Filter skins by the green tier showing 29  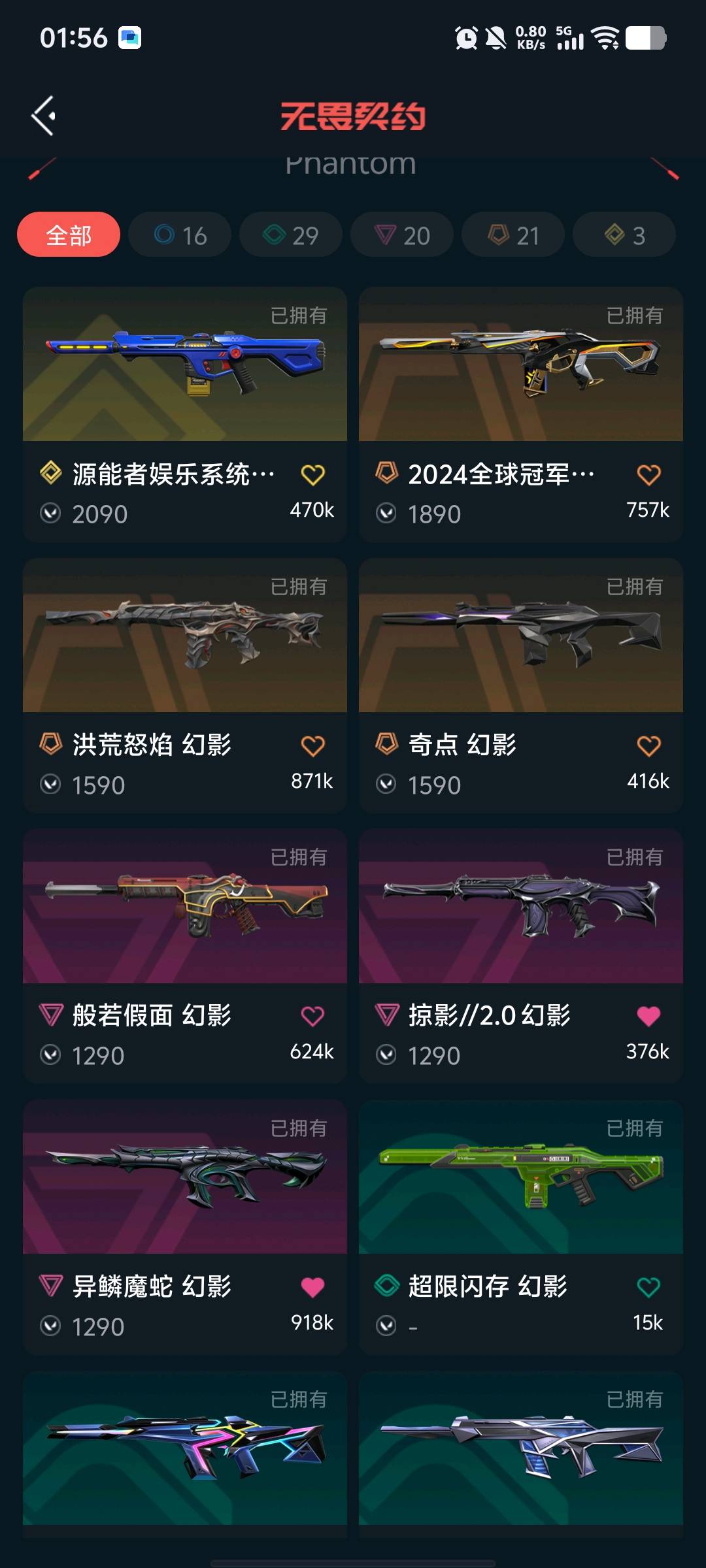pyautogui.click(x=291, y=235)
